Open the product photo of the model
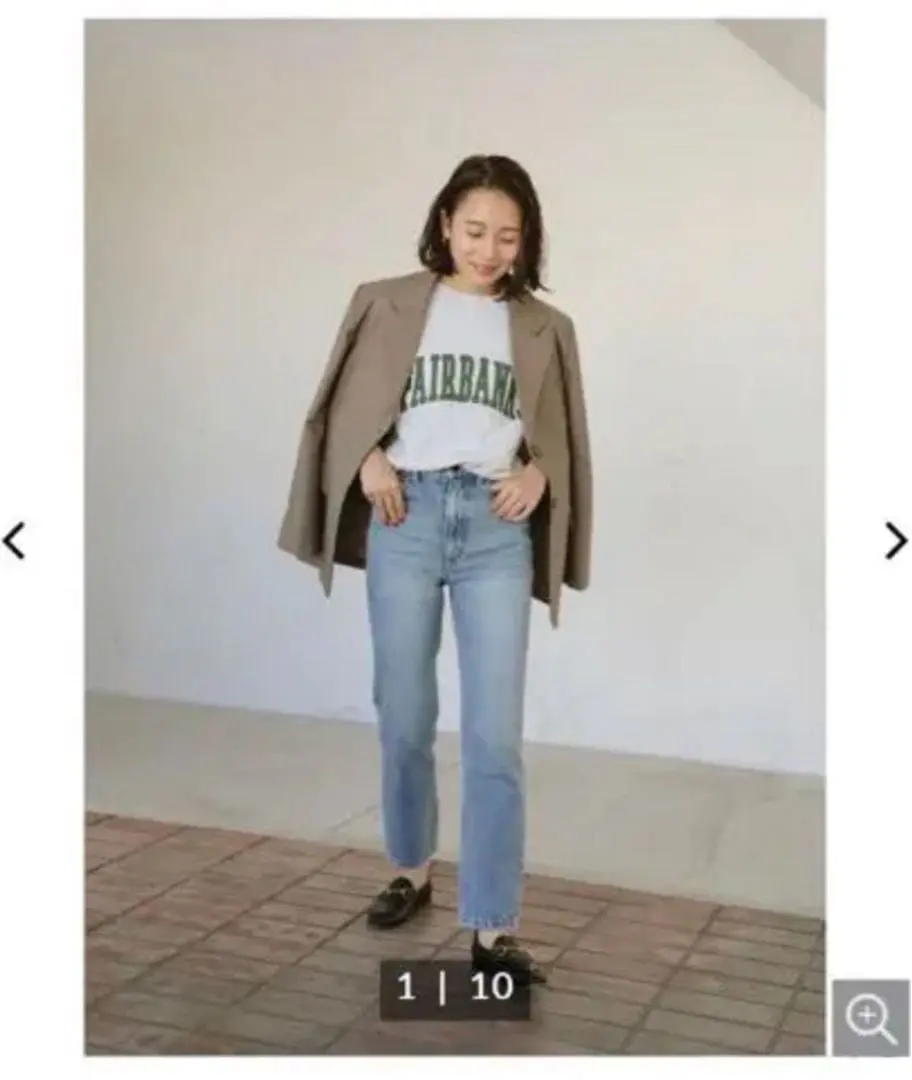 tap(455, 500)
